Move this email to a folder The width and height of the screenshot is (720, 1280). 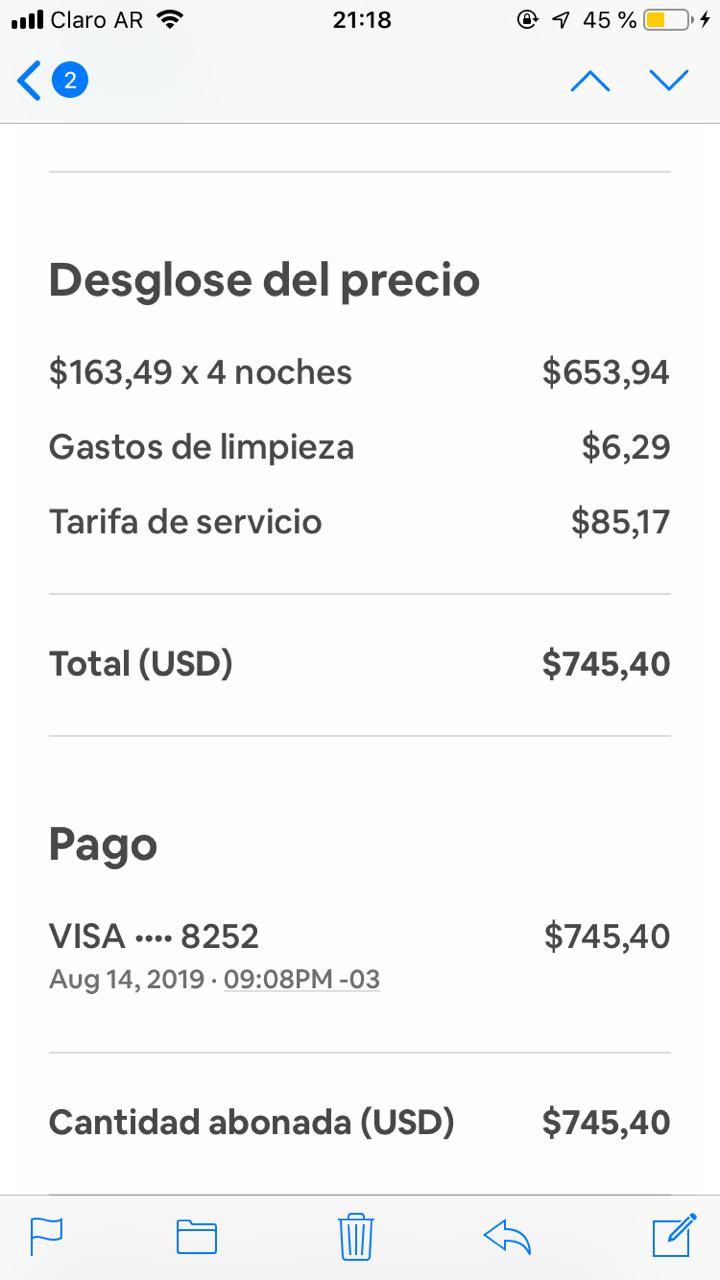(197, 1236)
